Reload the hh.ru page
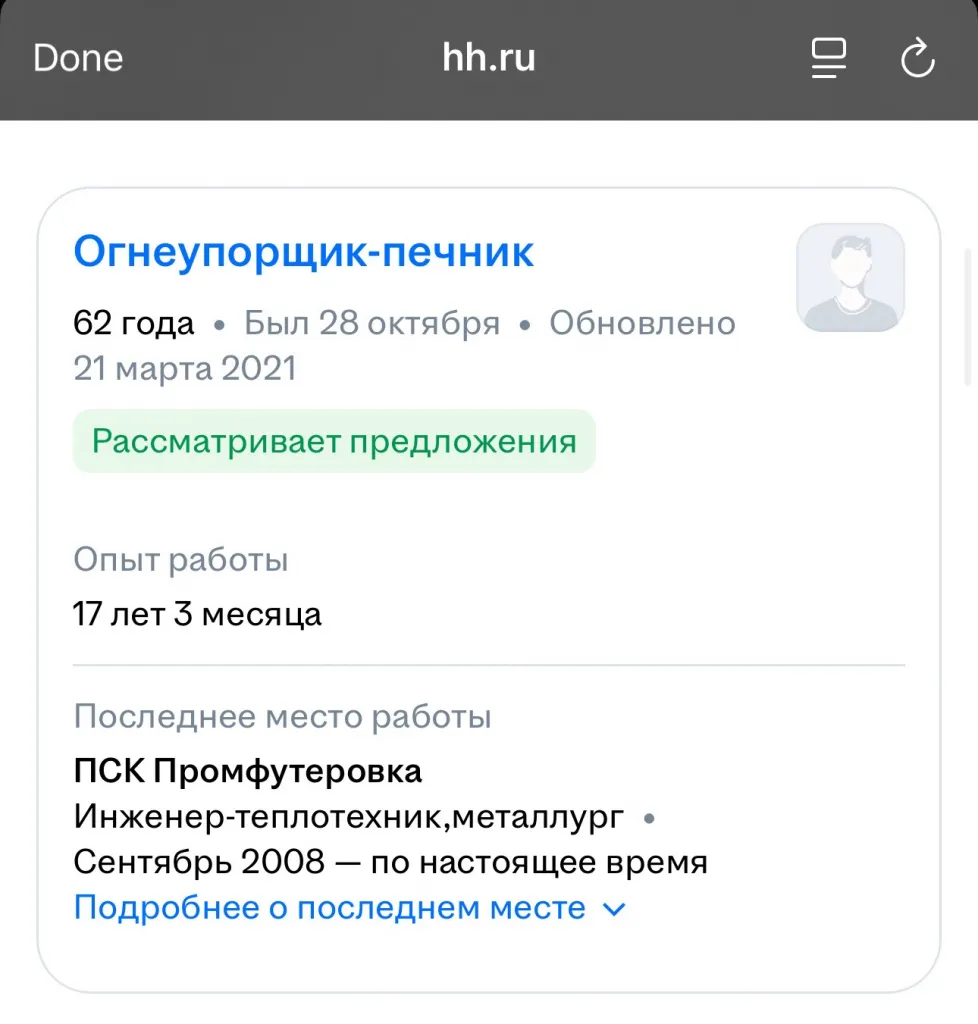The width and height of the screenshot is (978, 1024). click(917, 59)
